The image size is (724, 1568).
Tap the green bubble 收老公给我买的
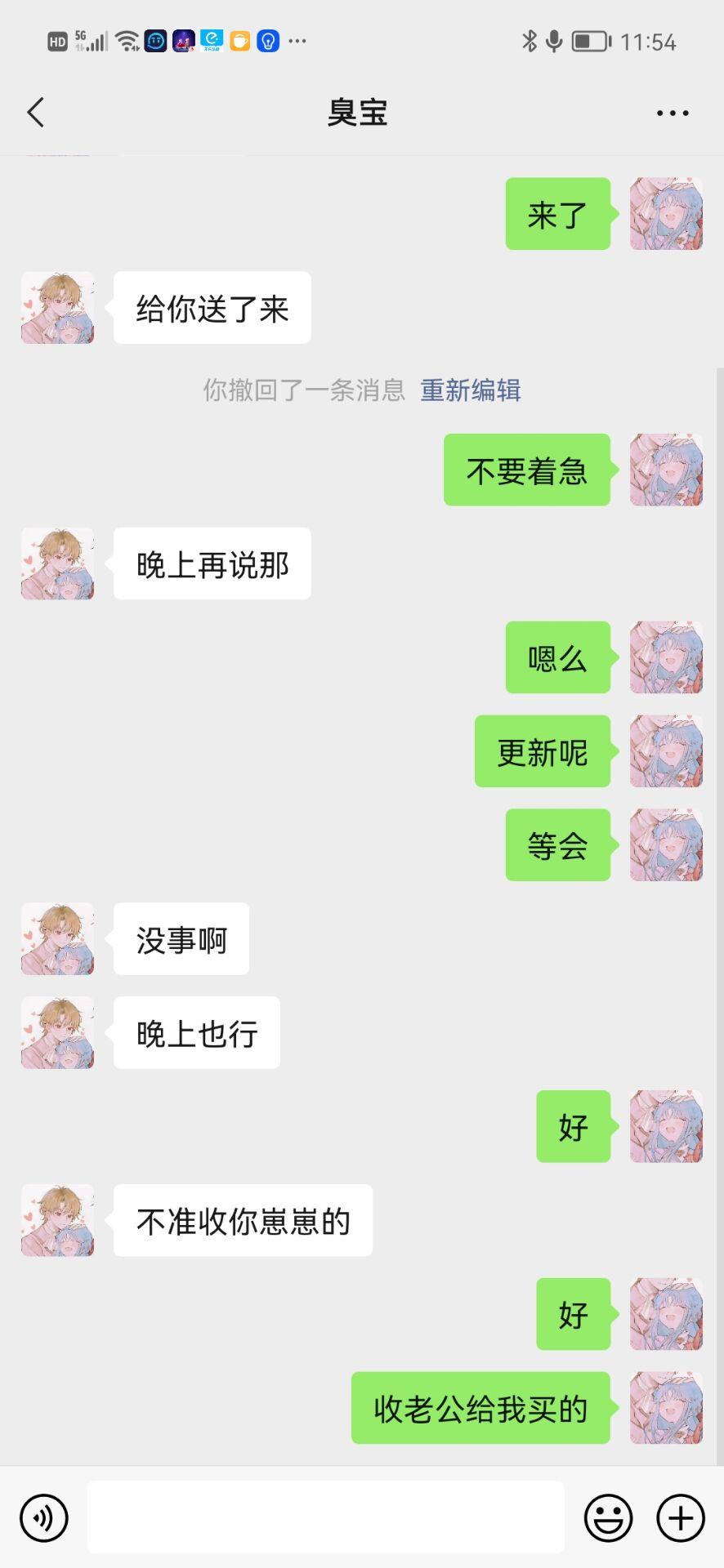coord(480,1407)
